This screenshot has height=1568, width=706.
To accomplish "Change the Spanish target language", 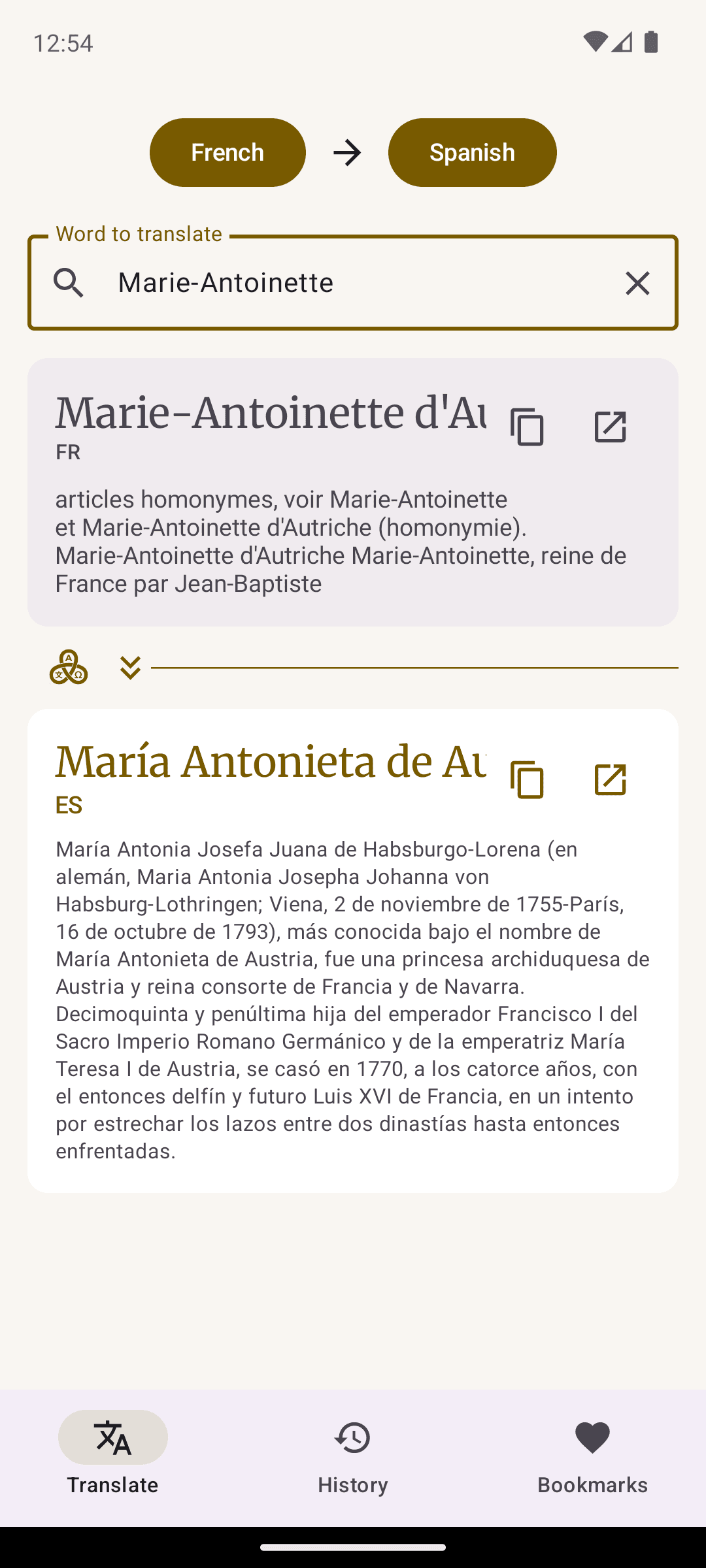I will click(x=472, y=152).
